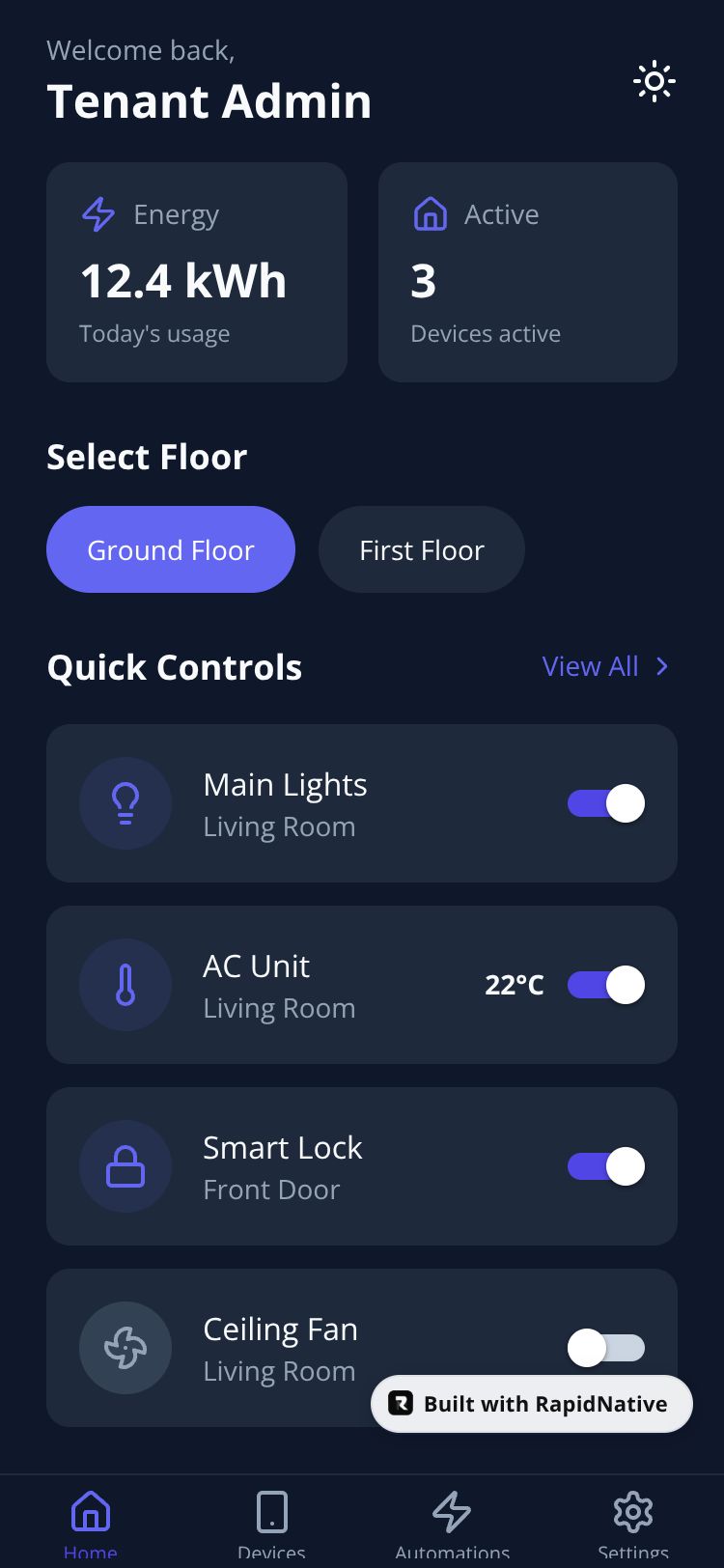The height and width of the screenshot is (1568, 724).
Task: Disable the AC Unit switch
Action: pos(606,985)
